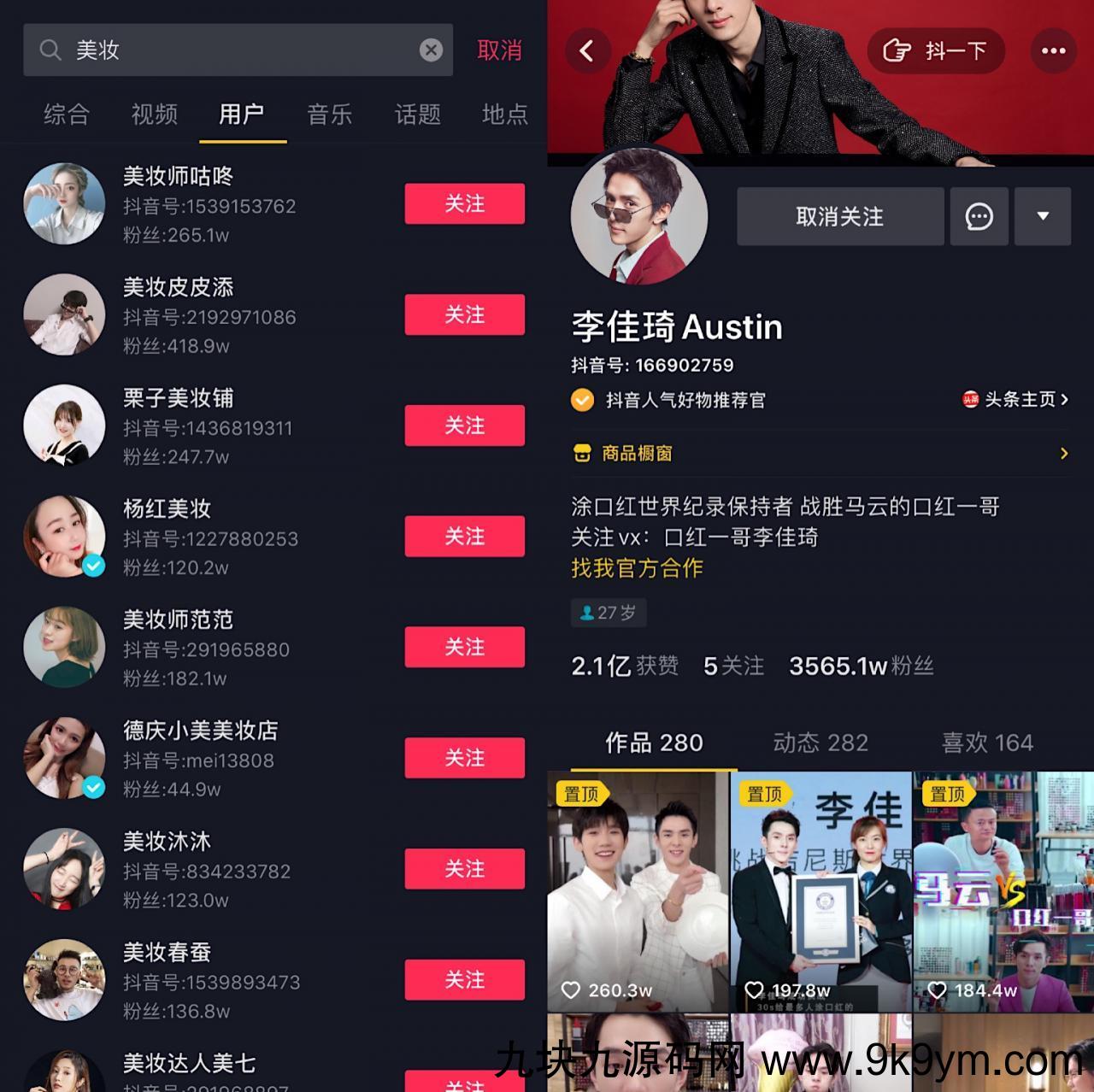Viewport: 1094px width, 1092px height.
Task: Open the 音乐 results tab
Action: point(330,114)
